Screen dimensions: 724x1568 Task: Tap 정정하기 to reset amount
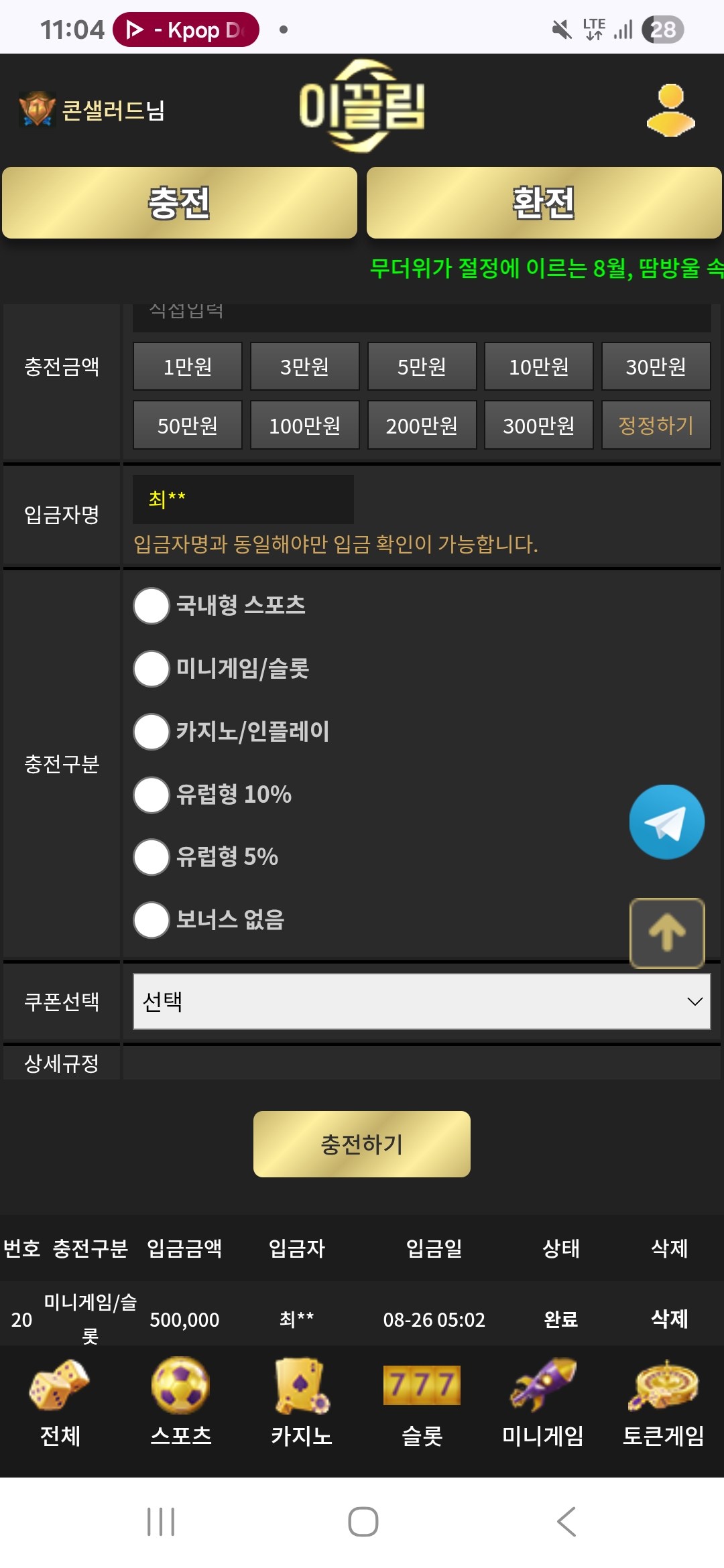click(656, 426)
